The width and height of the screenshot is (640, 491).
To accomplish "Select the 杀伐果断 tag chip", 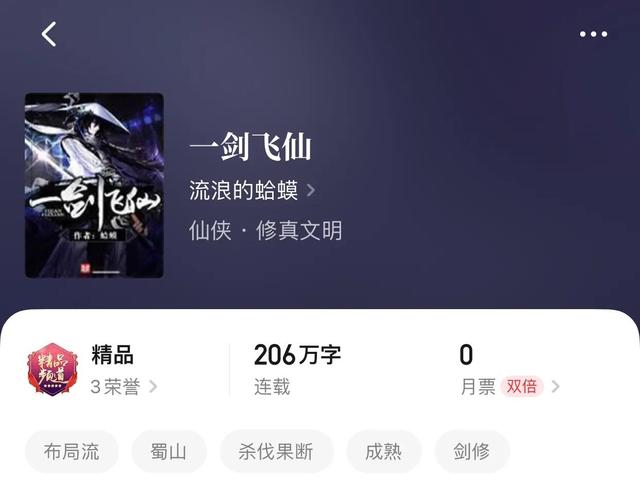I will (276, 451).
